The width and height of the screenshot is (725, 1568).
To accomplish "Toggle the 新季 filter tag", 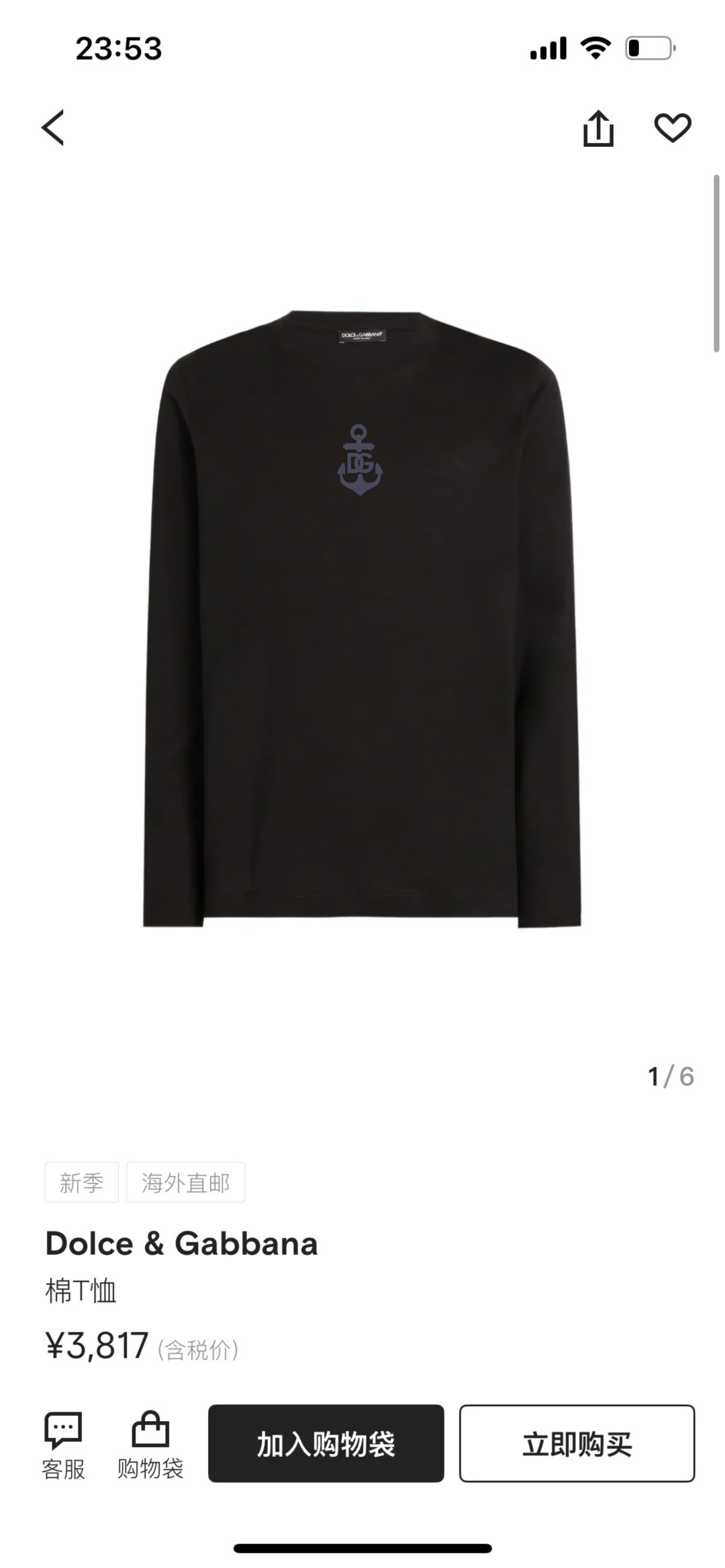I will point(81,1182).
